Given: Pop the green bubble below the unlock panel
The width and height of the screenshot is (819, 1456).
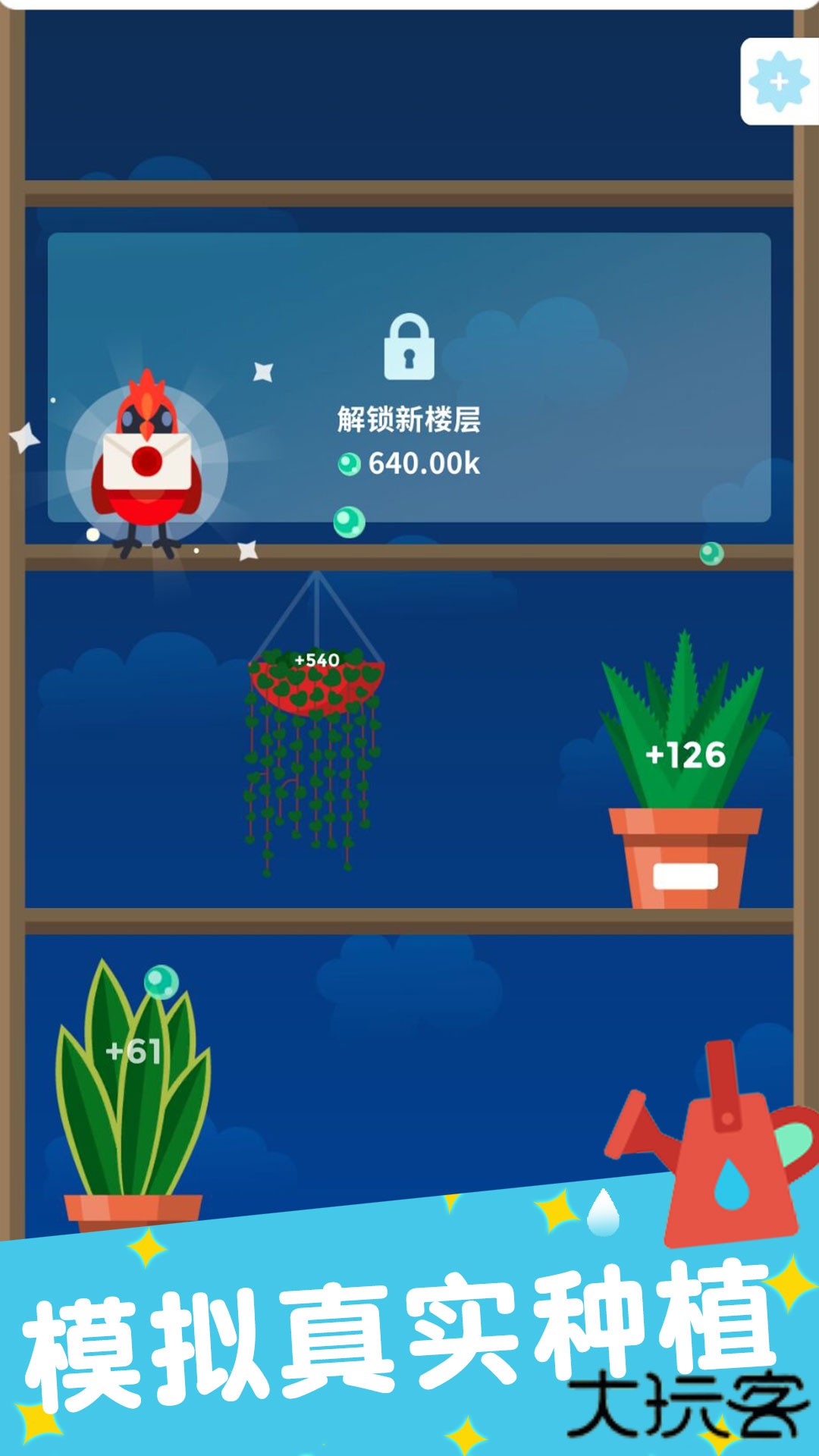Looking at the screenshot, I should click(348, 523).
